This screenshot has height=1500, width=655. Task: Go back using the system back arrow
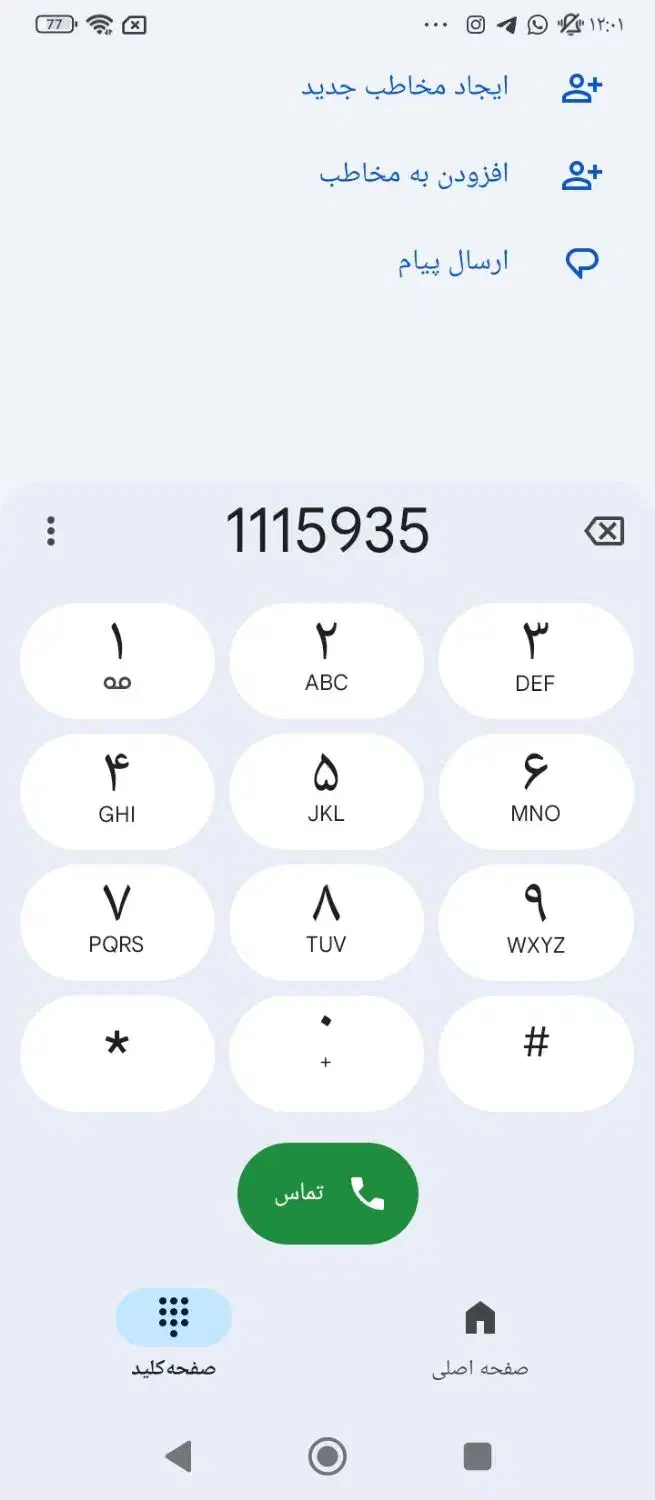178,1457
